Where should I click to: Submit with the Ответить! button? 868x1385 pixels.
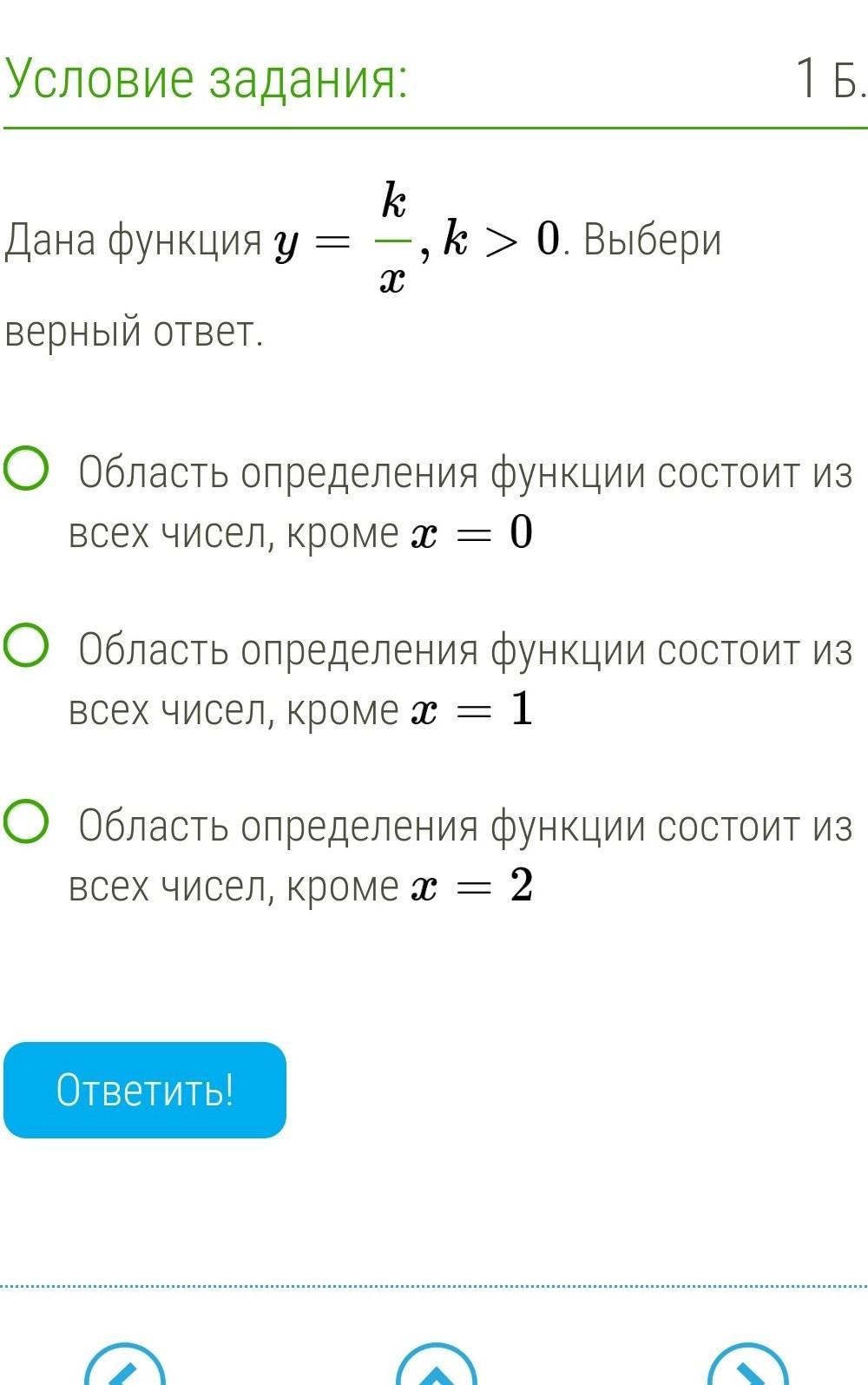tap(145, 1090)
